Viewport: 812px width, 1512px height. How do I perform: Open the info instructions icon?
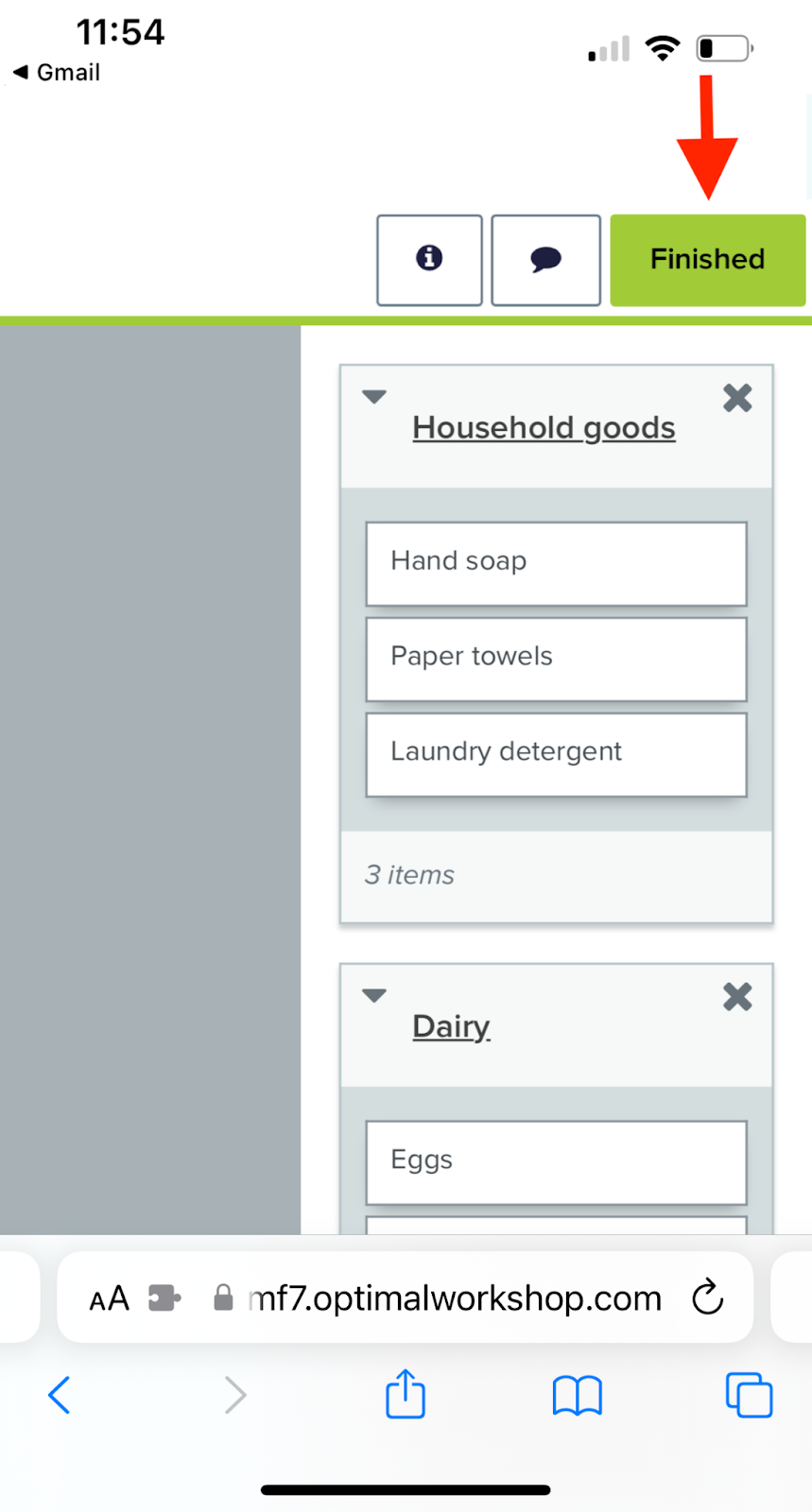coord(429,259)
